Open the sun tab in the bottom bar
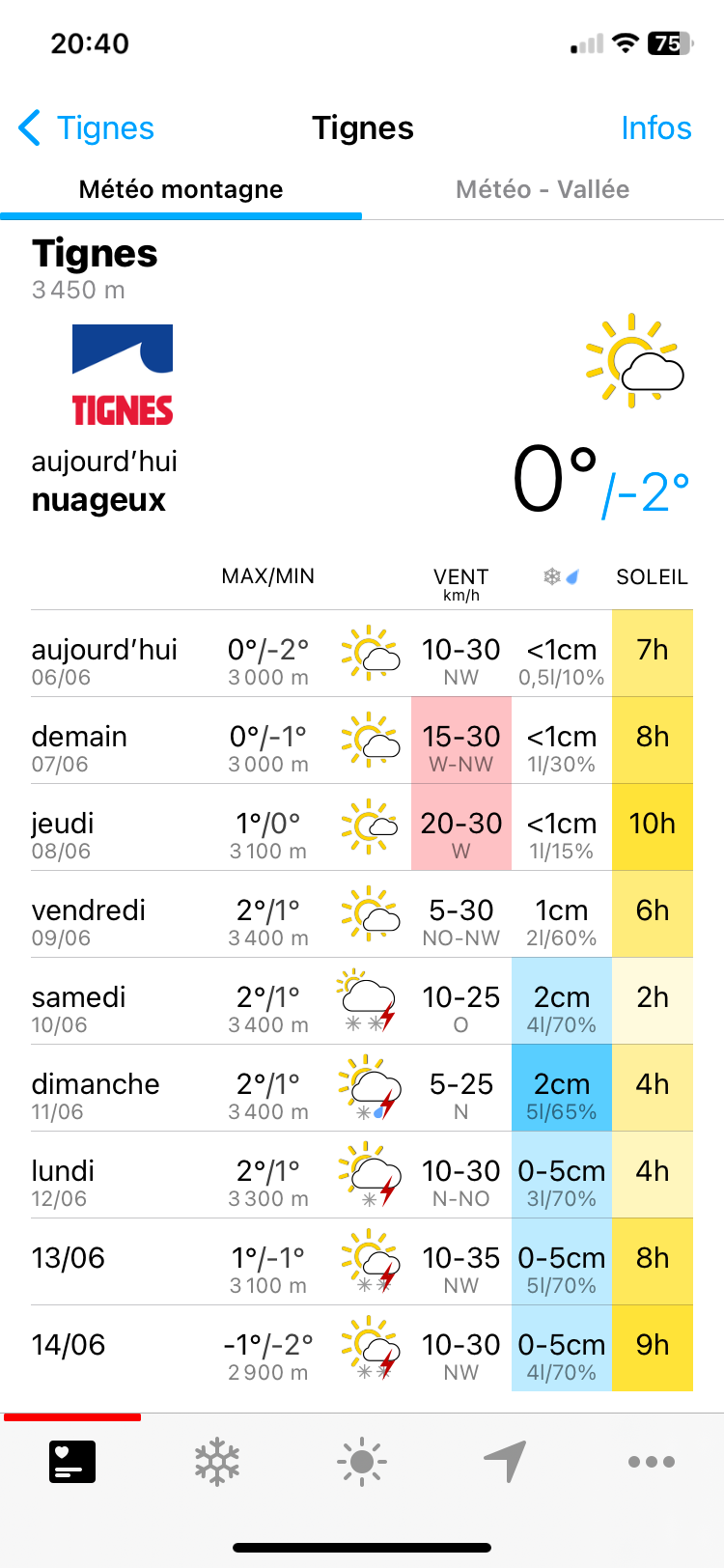Screen dimensions: 724x1568 [x=362, y=1462]
